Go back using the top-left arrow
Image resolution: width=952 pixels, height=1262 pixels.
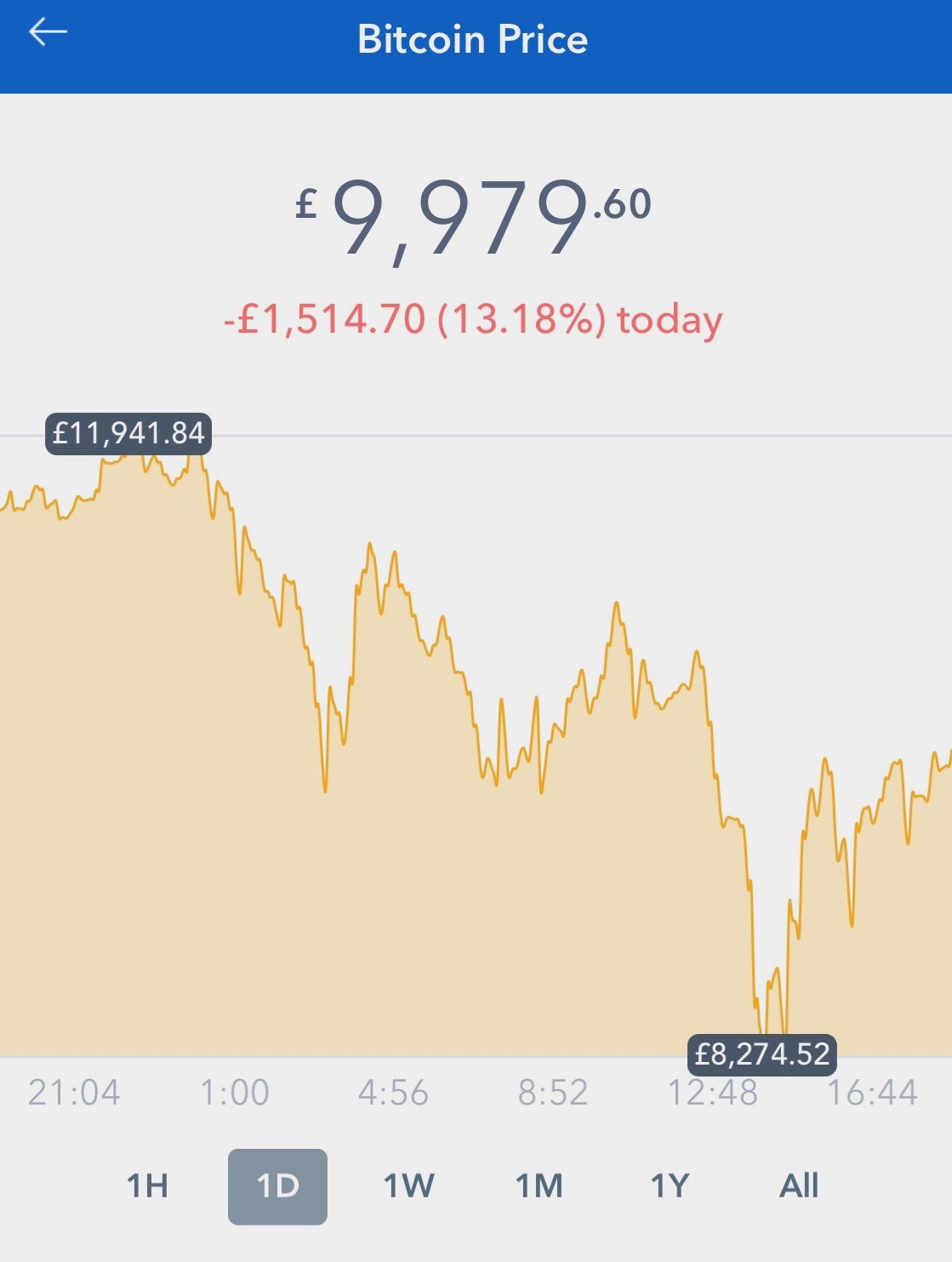(x=48, y=33)
